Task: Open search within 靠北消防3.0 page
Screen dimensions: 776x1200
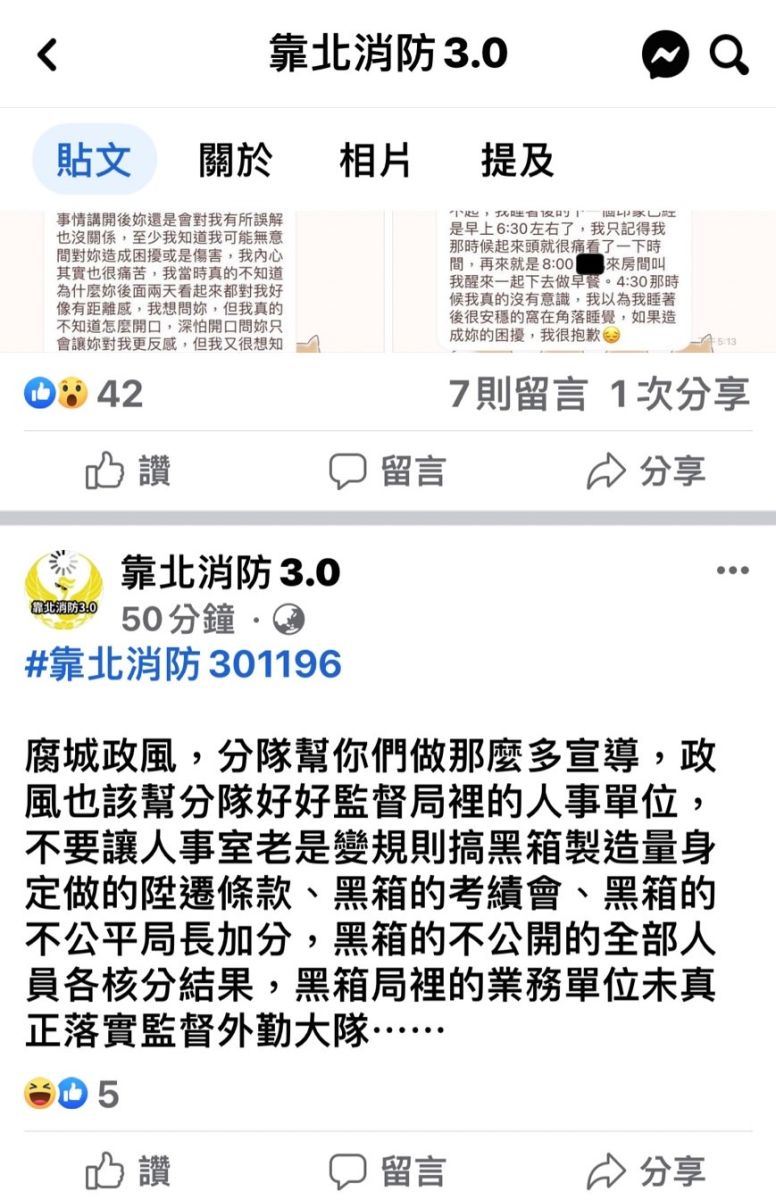Action: click(730, 55)
